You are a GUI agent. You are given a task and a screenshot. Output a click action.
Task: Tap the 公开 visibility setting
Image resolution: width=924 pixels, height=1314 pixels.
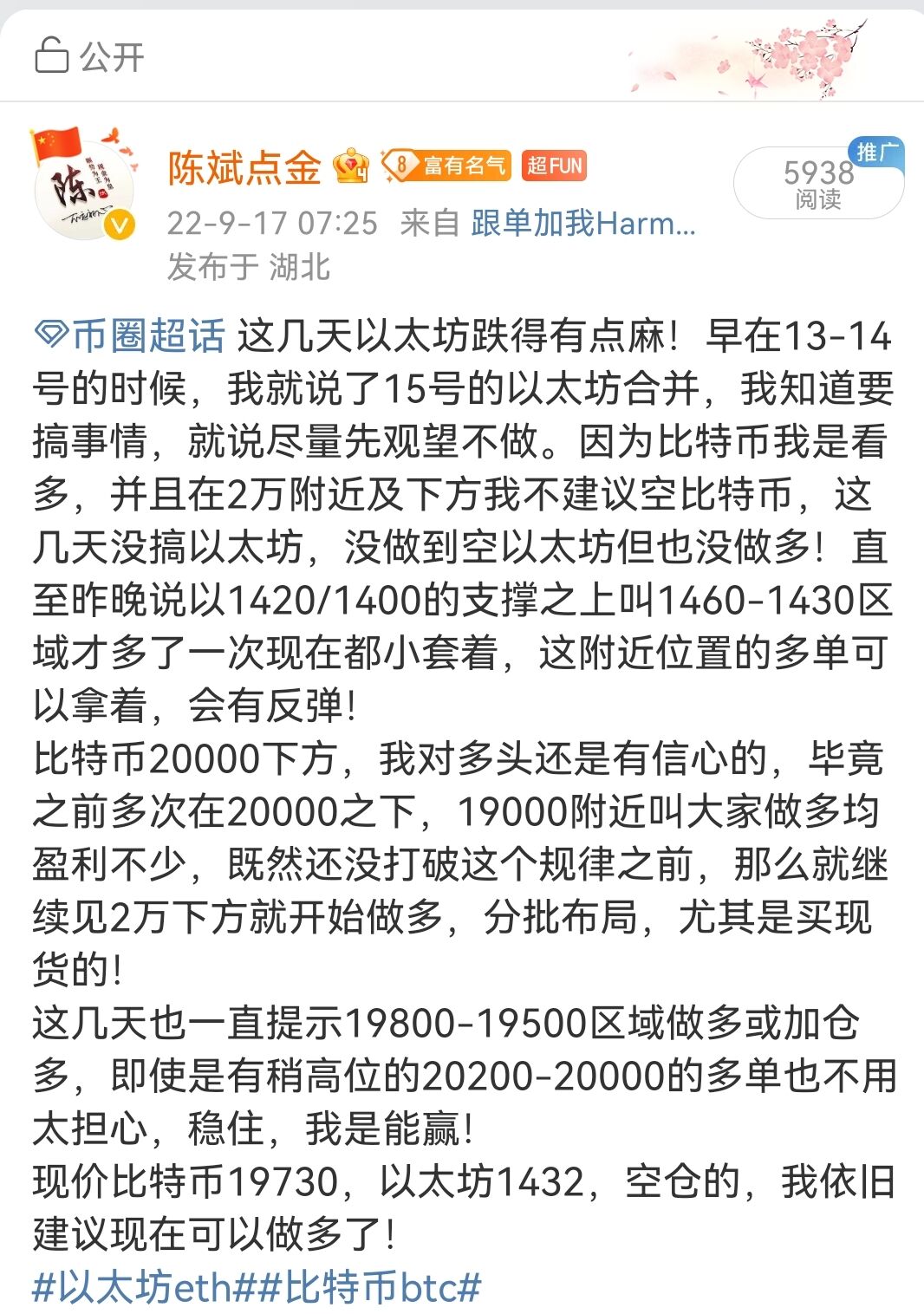[90, 57]
